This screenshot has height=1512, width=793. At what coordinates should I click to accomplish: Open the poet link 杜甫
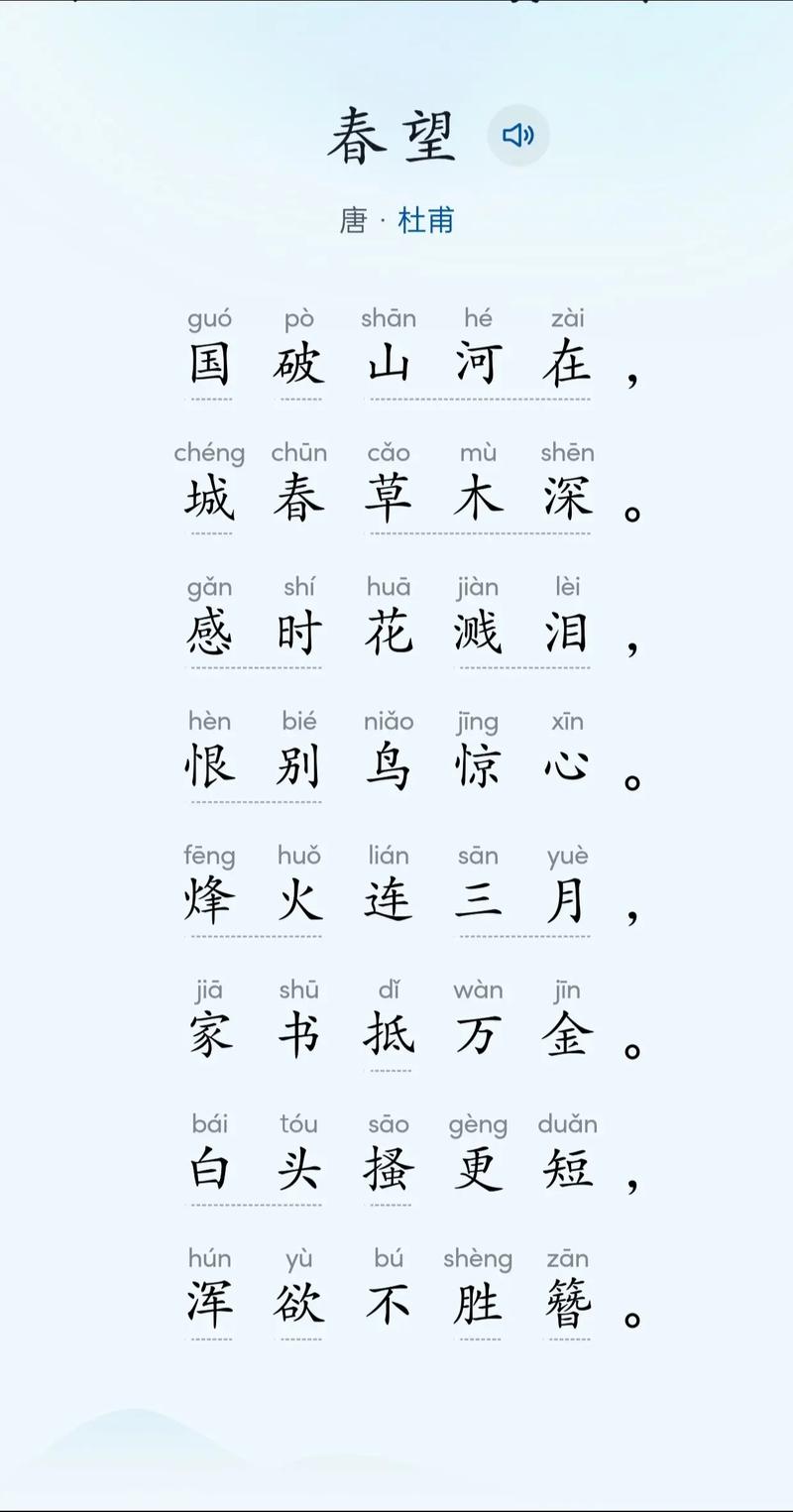pos(426,220)
